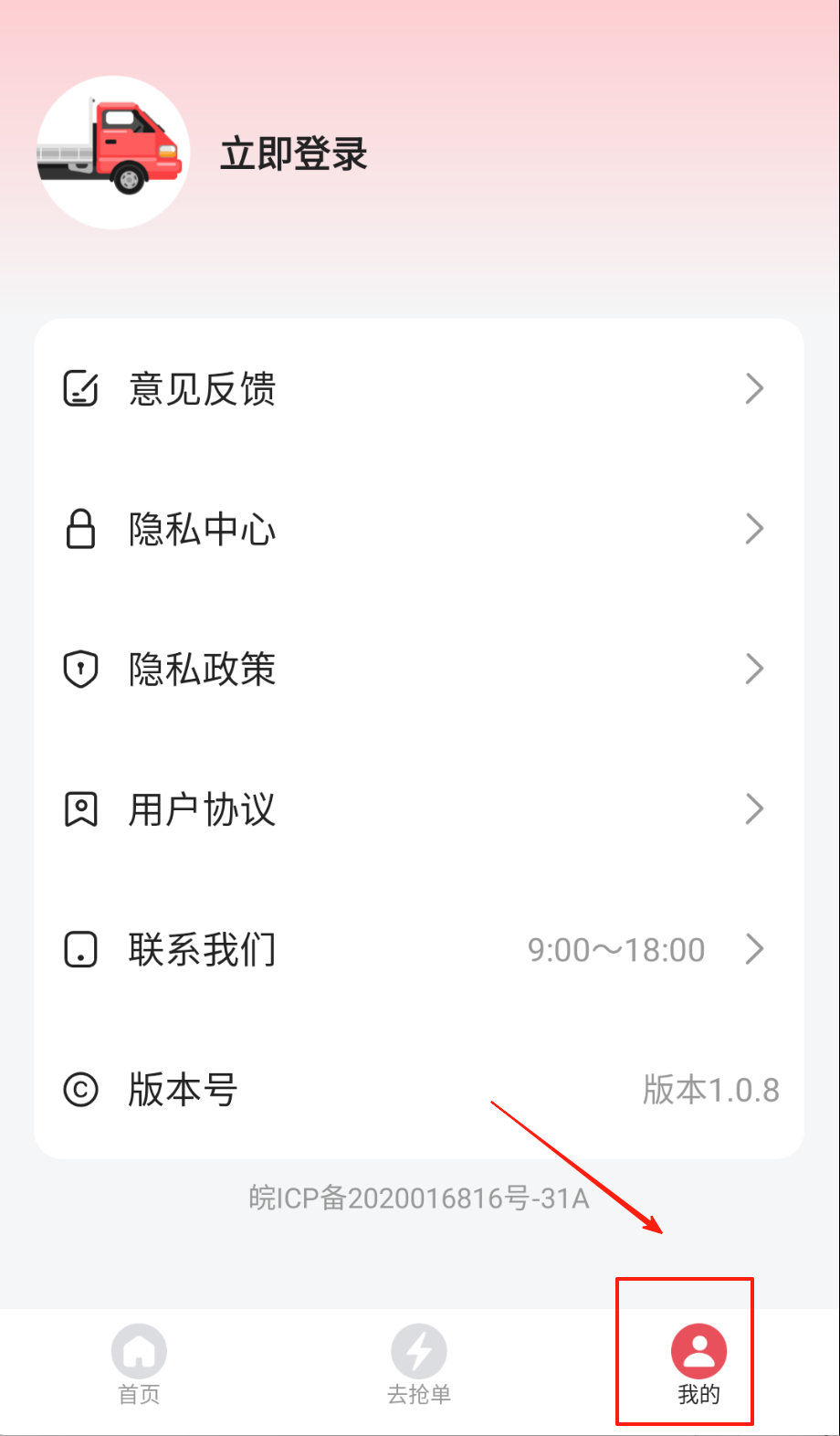Screen dimensions: 840x1436
Task: Tap 立即登录 to log in
Action: [293, 154]
